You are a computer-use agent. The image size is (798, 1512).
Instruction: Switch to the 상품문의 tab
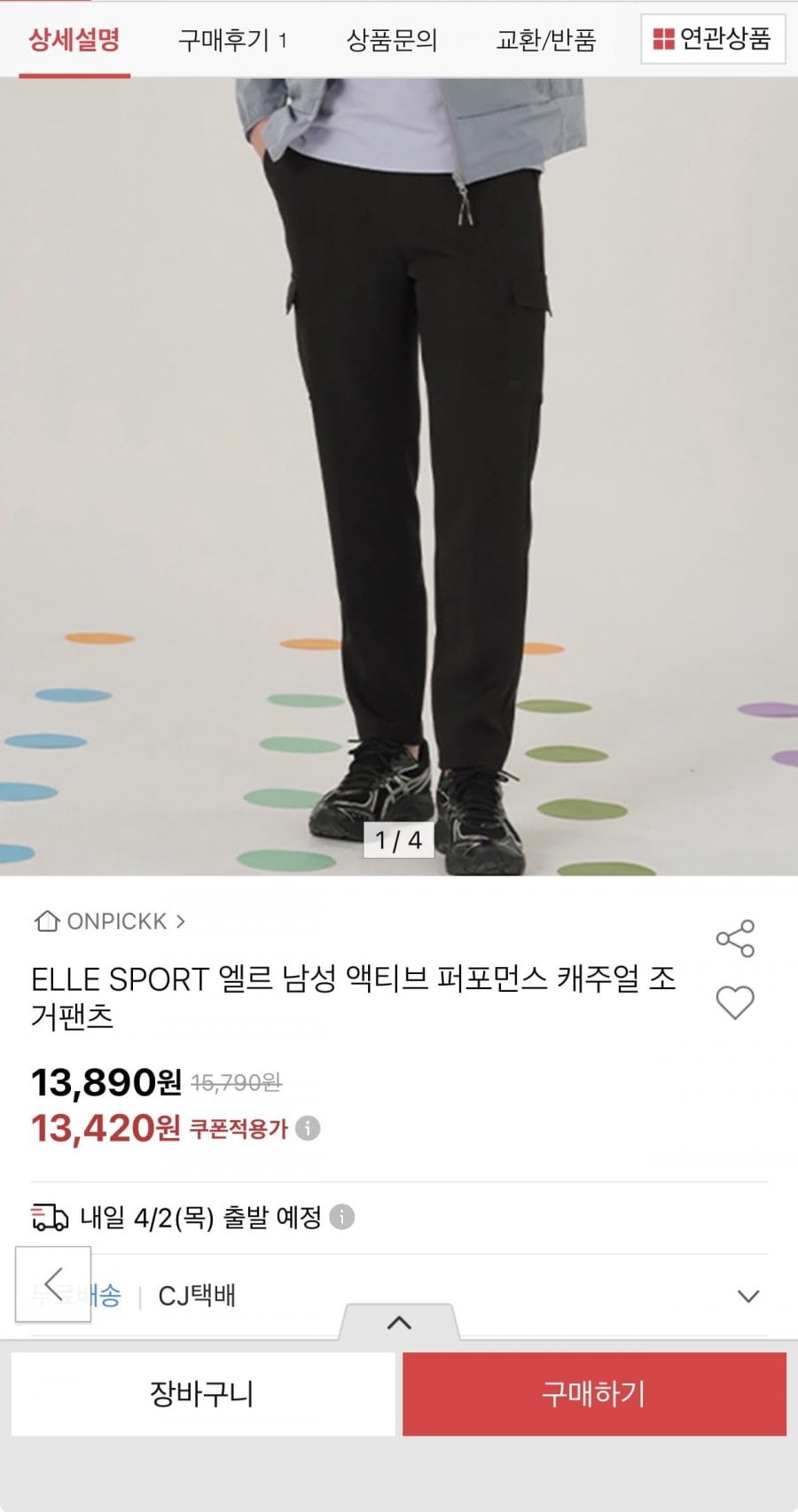pos(391,40)
